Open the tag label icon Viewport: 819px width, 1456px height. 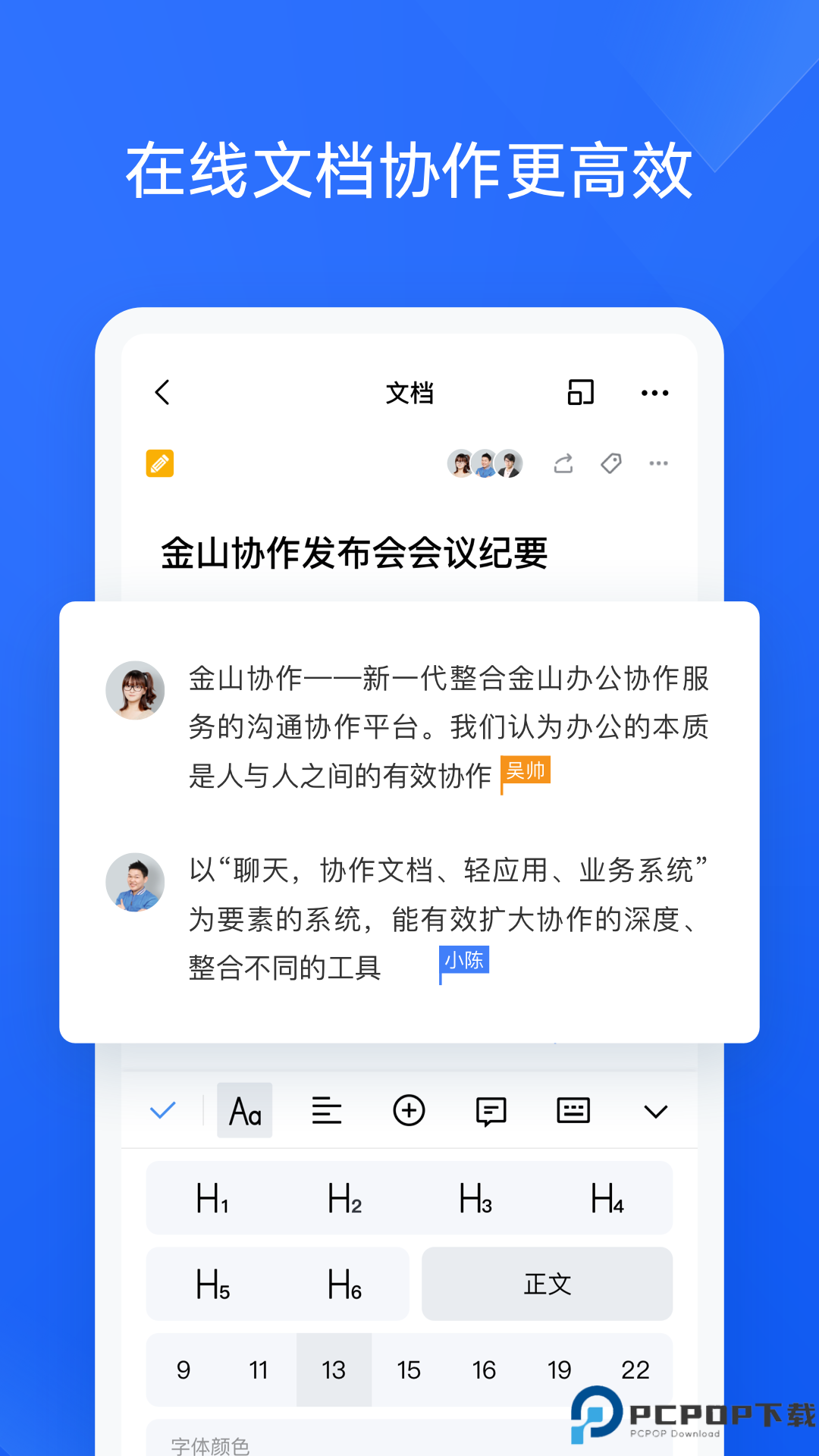[611, 463]
